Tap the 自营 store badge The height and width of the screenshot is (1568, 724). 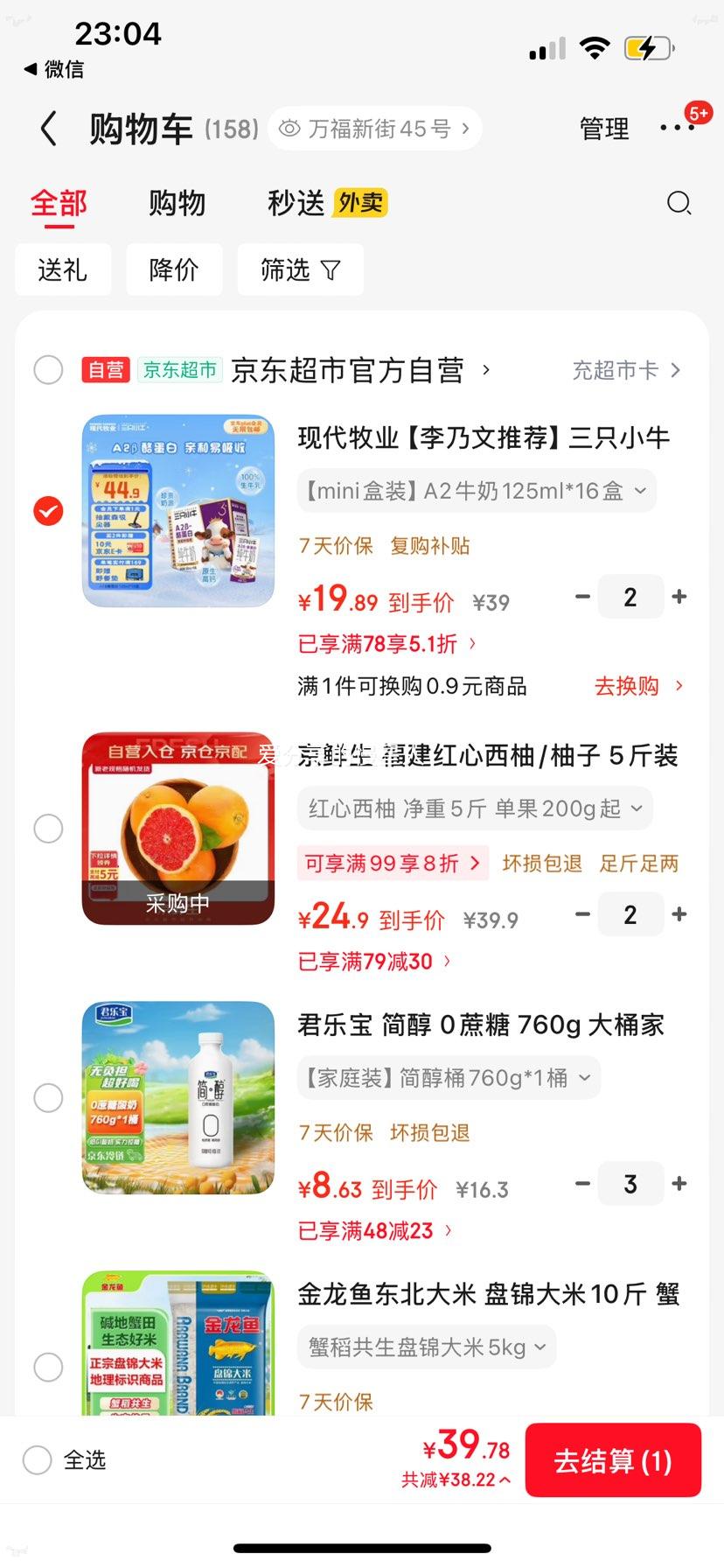[106, 369]
